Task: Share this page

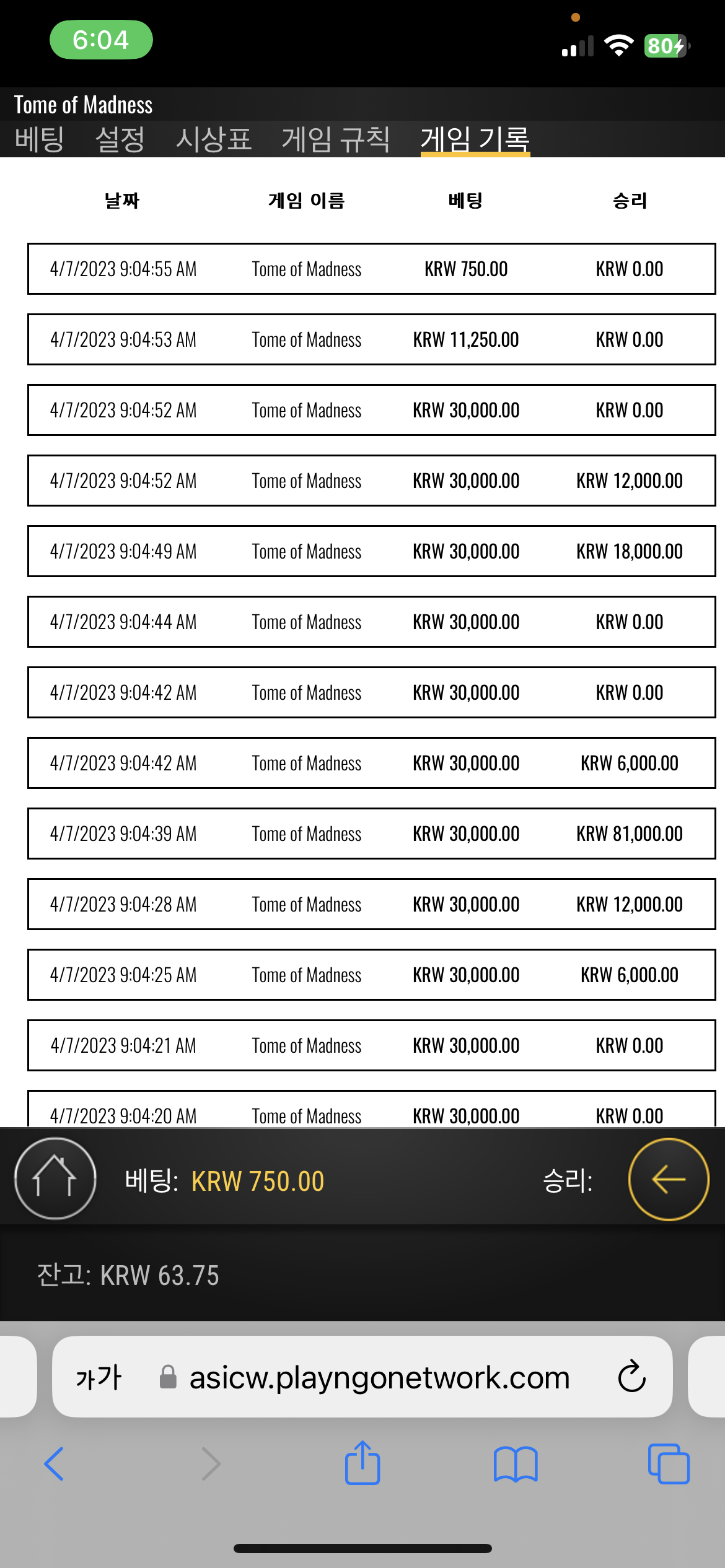Action: 362,1462
